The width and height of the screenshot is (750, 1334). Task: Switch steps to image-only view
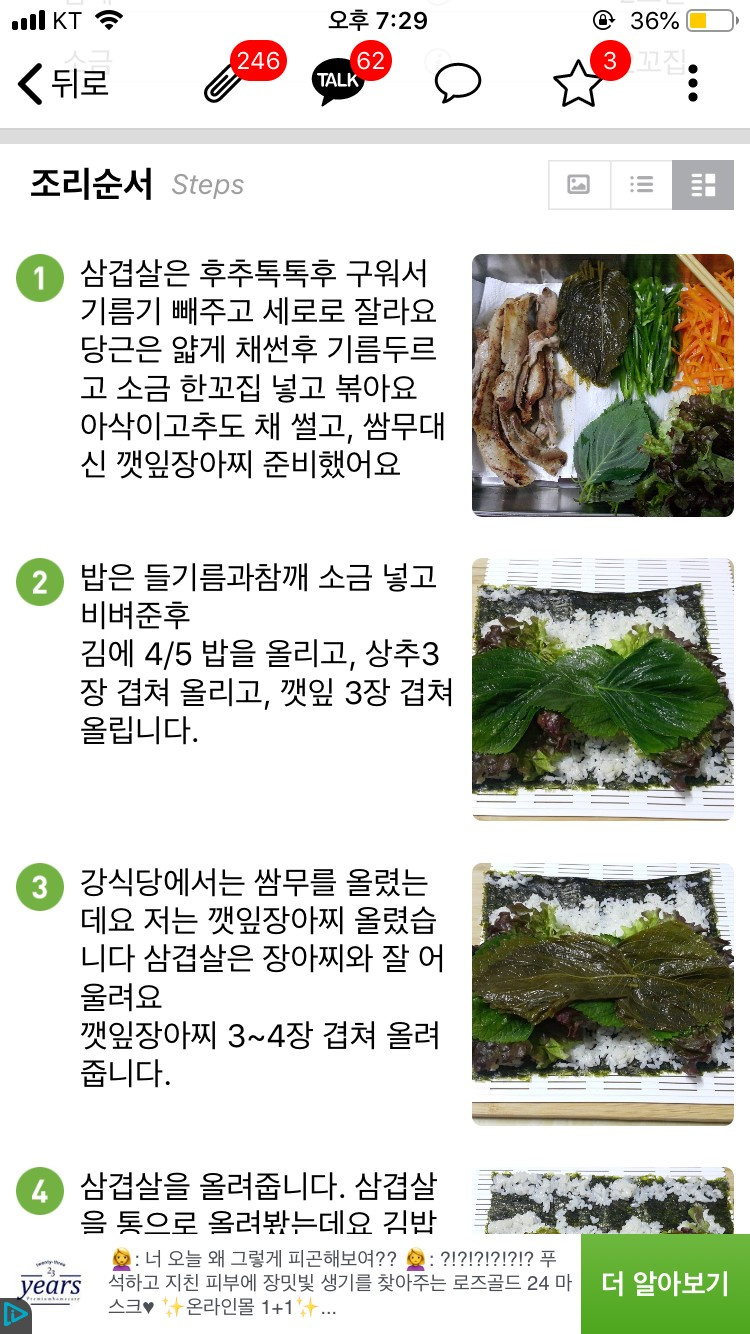pos(579,185)
